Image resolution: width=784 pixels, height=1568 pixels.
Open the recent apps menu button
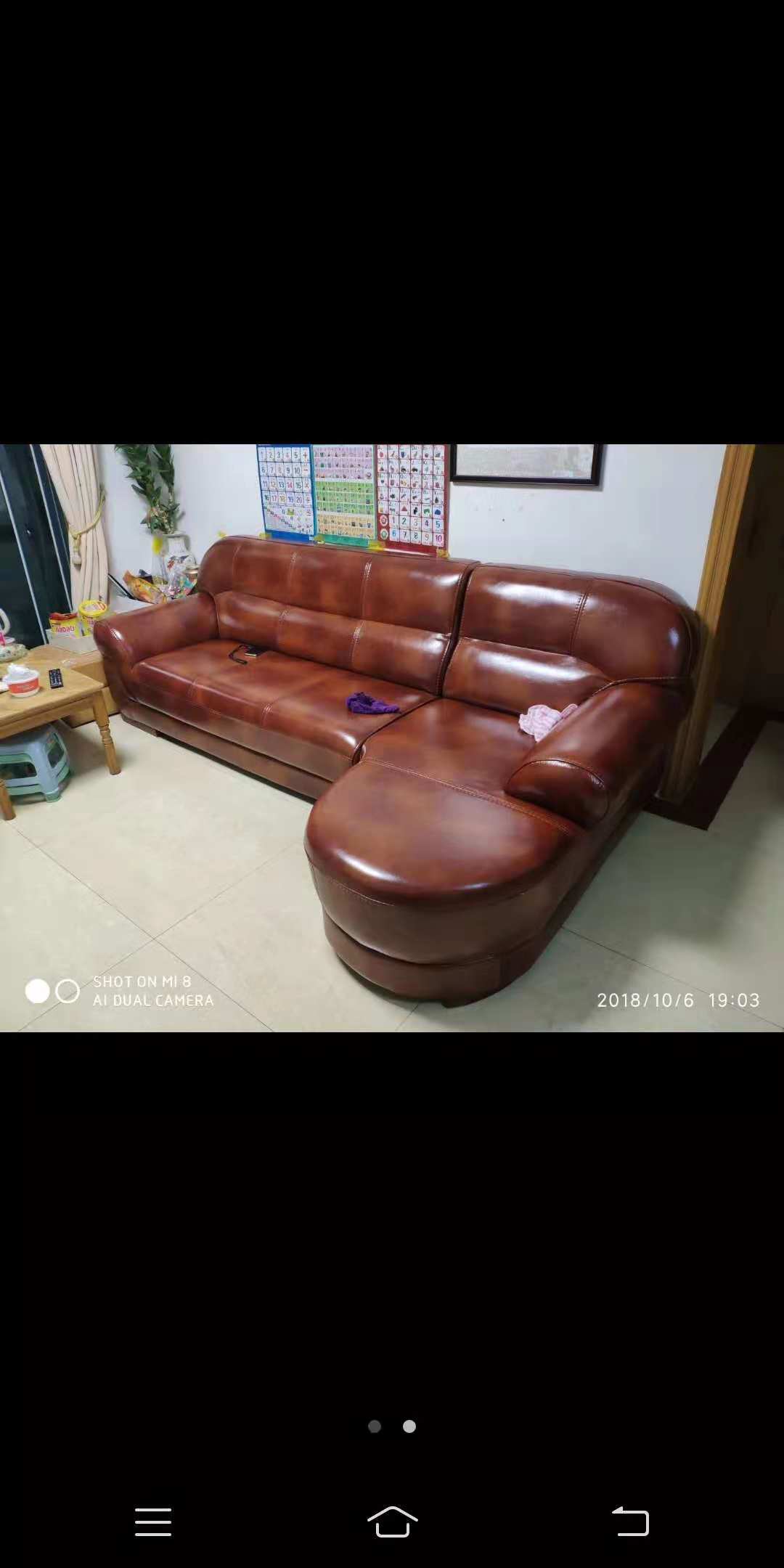(x=153, y=1521)
